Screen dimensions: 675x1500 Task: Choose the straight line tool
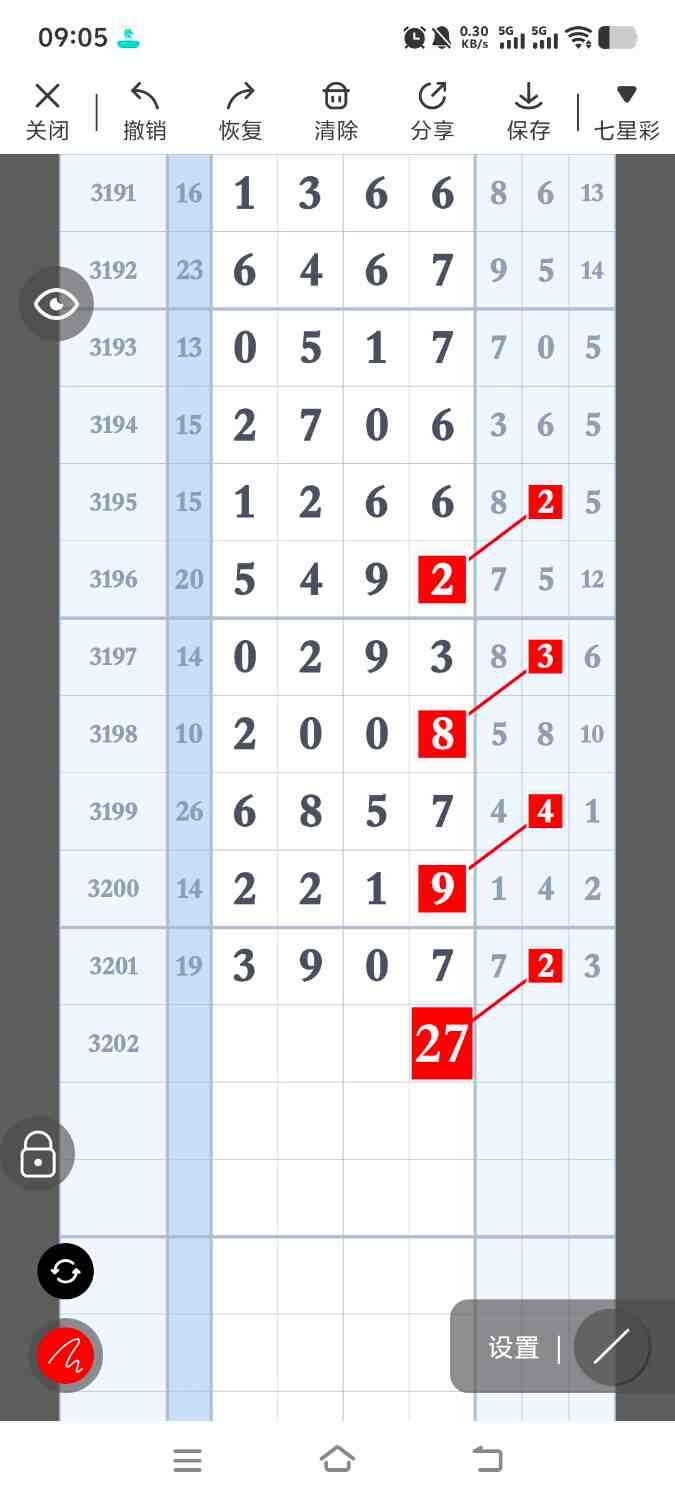click(x=611, y=1347)
